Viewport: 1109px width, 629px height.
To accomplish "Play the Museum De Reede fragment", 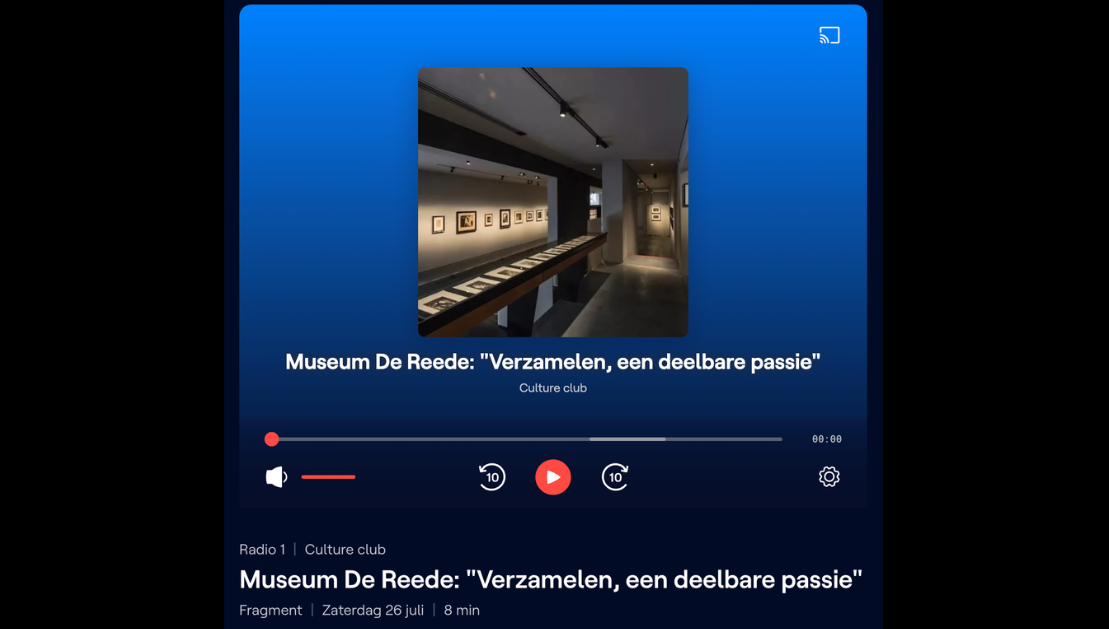I will point(553,477).
